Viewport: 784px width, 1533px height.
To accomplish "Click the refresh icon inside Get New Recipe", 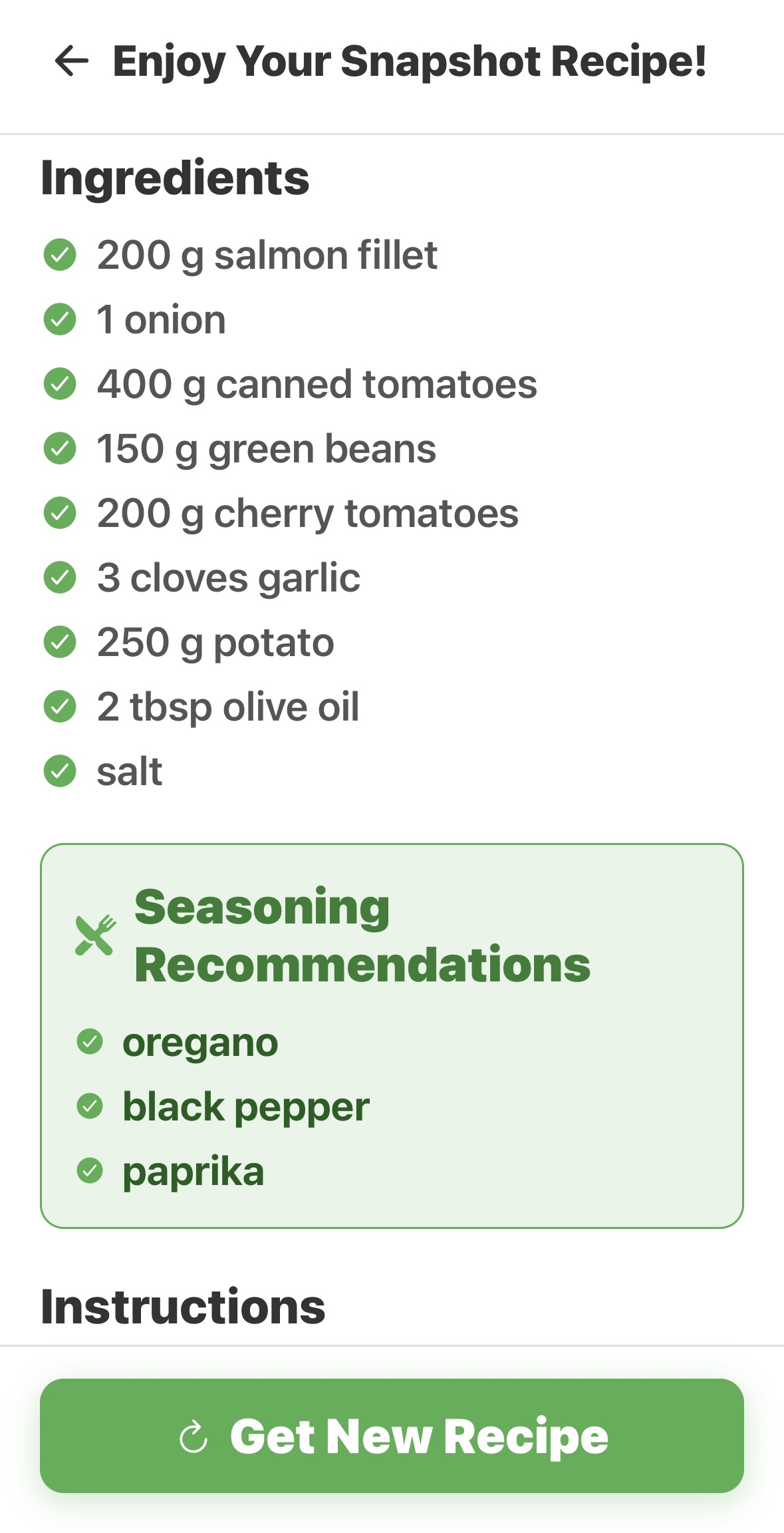I will click(194, 1437).
